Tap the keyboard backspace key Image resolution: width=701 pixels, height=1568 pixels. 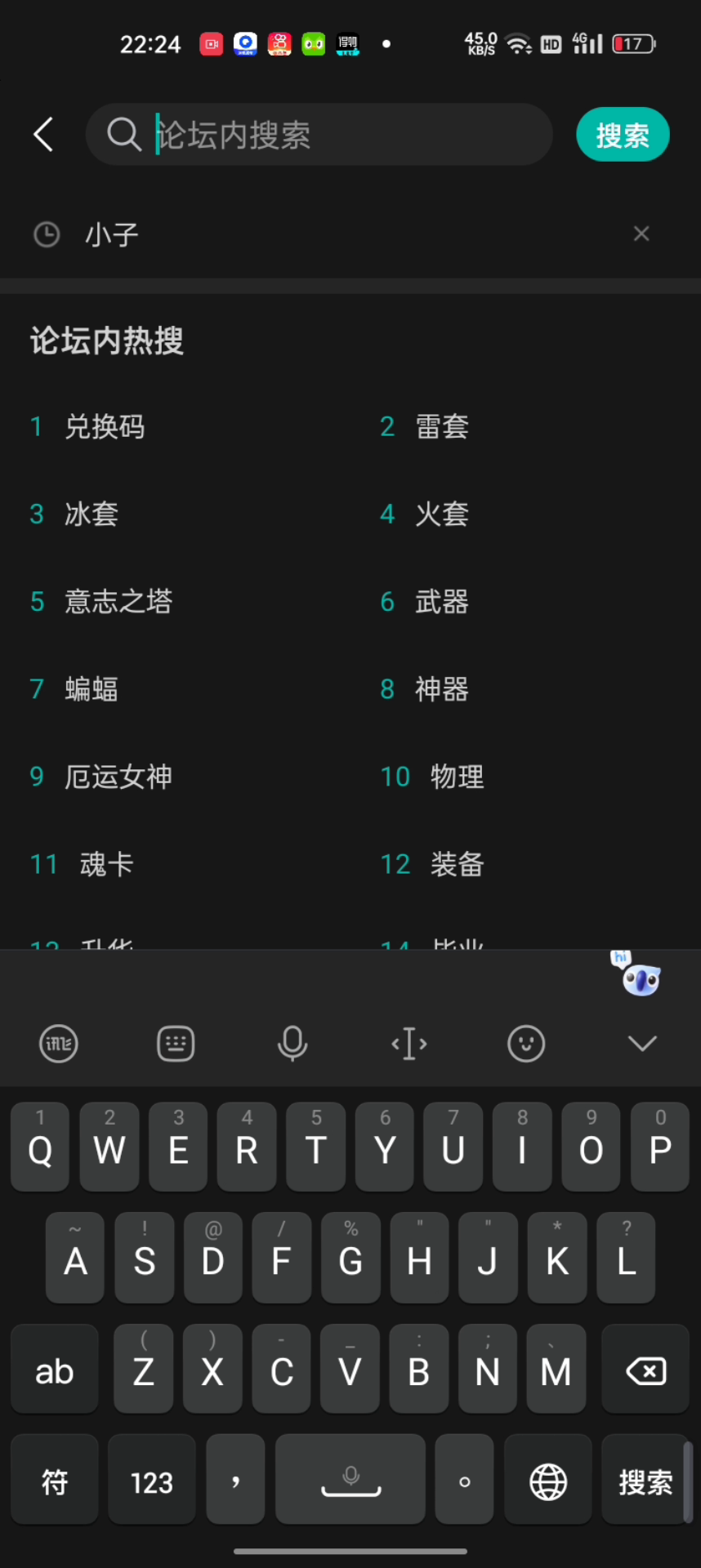pos(645,1371)
